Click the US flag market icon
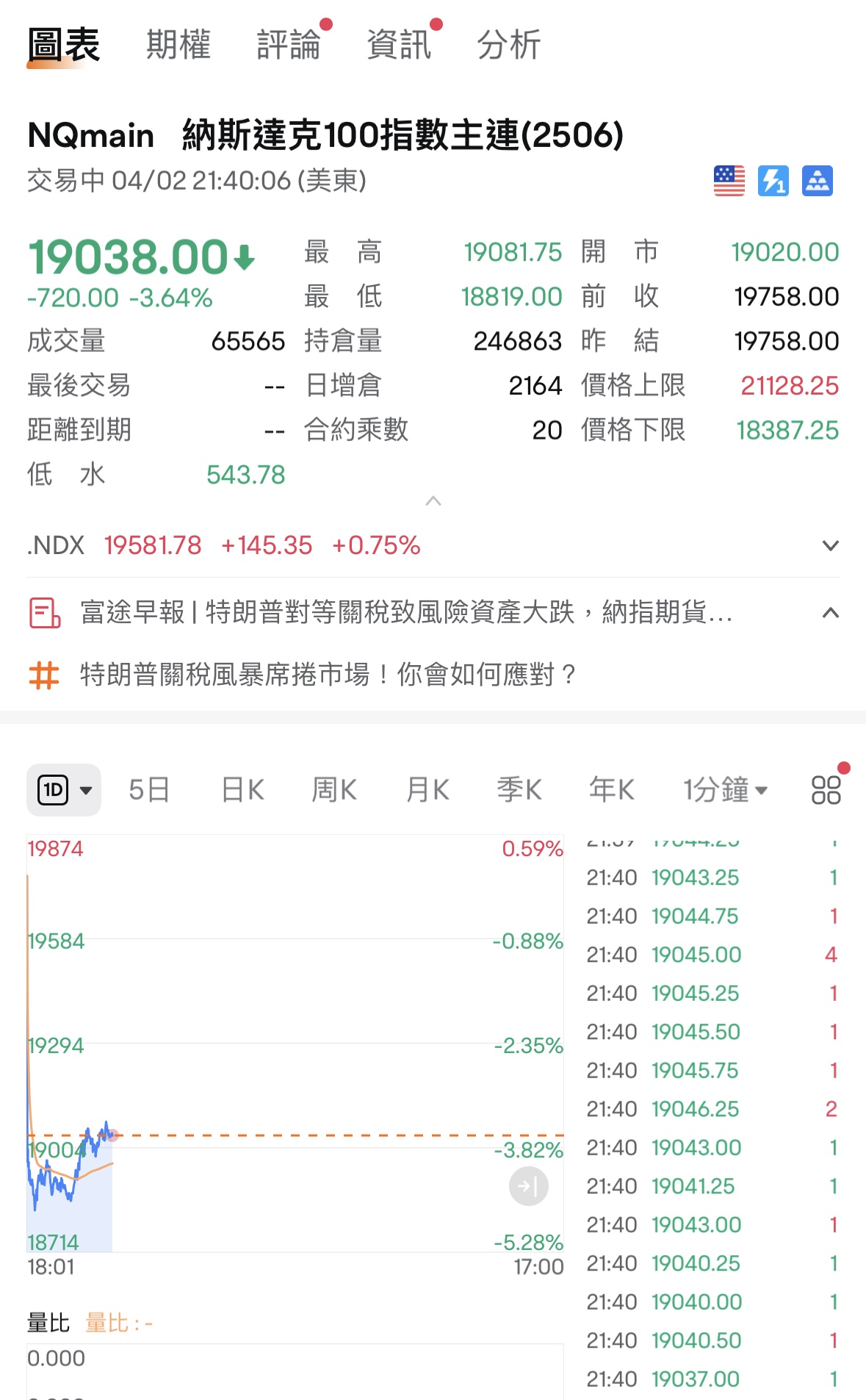Screen dimensions: 866x1400 point(729,180)
